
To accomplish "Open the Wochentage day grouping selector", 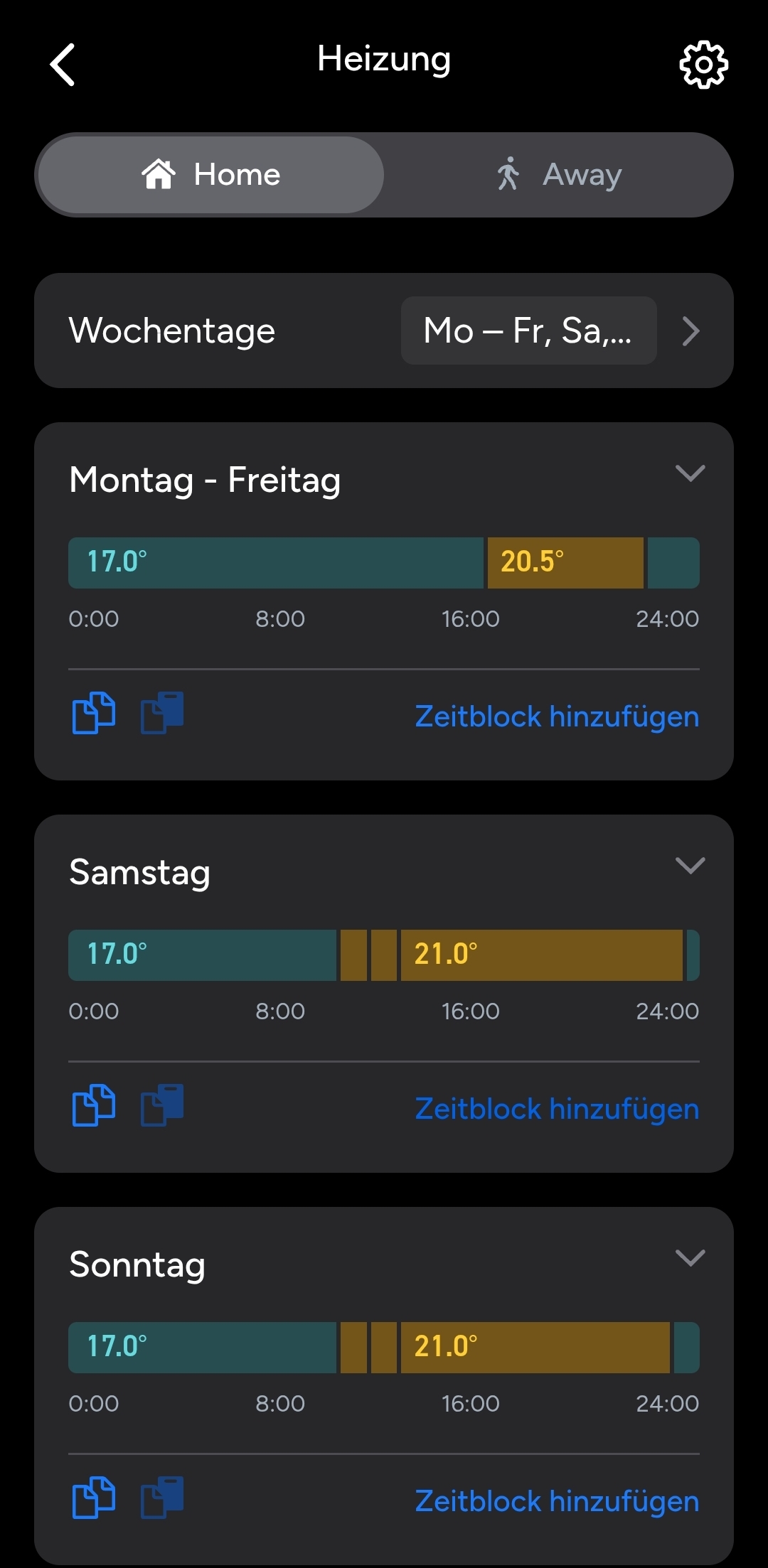I will coord(384,331).
